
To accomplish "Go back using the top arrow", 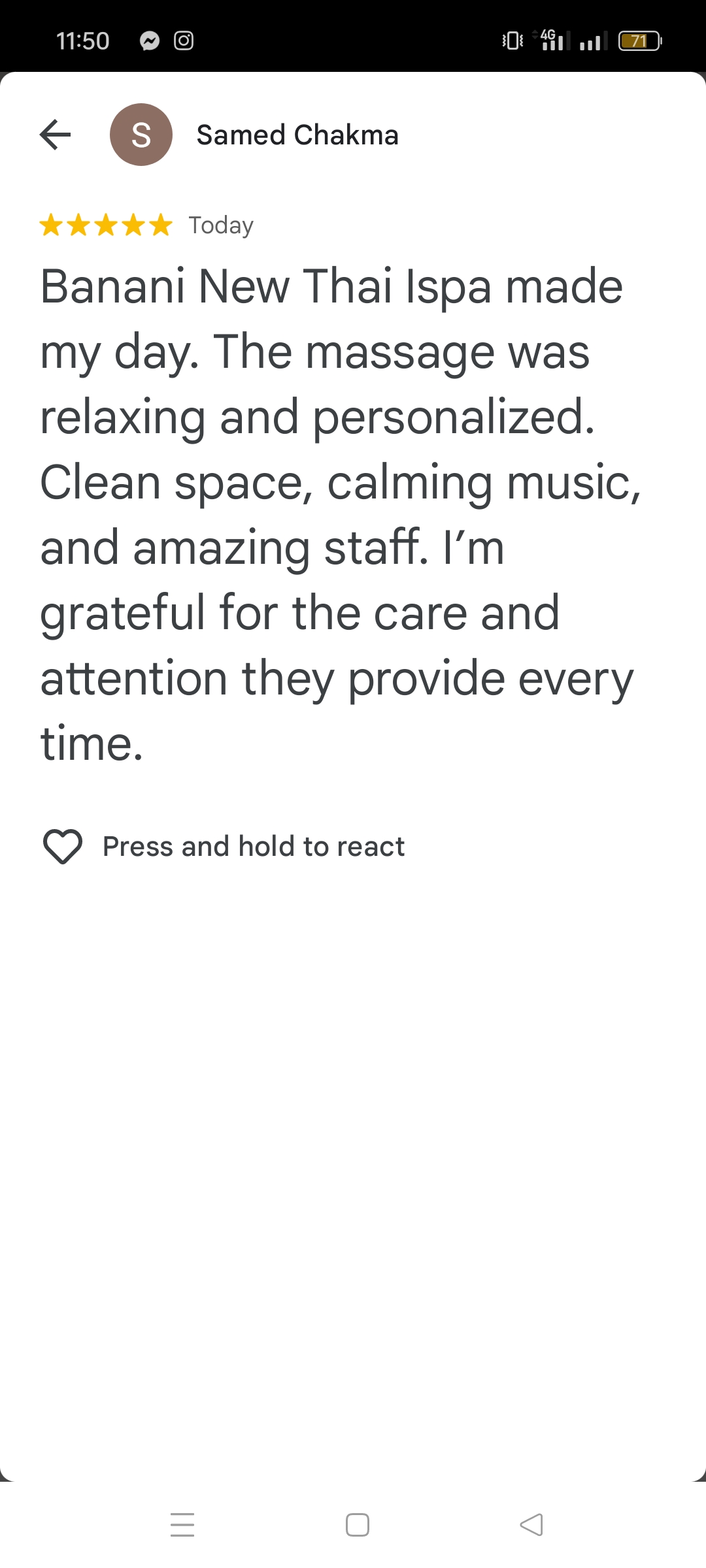I will click(56, 135).
